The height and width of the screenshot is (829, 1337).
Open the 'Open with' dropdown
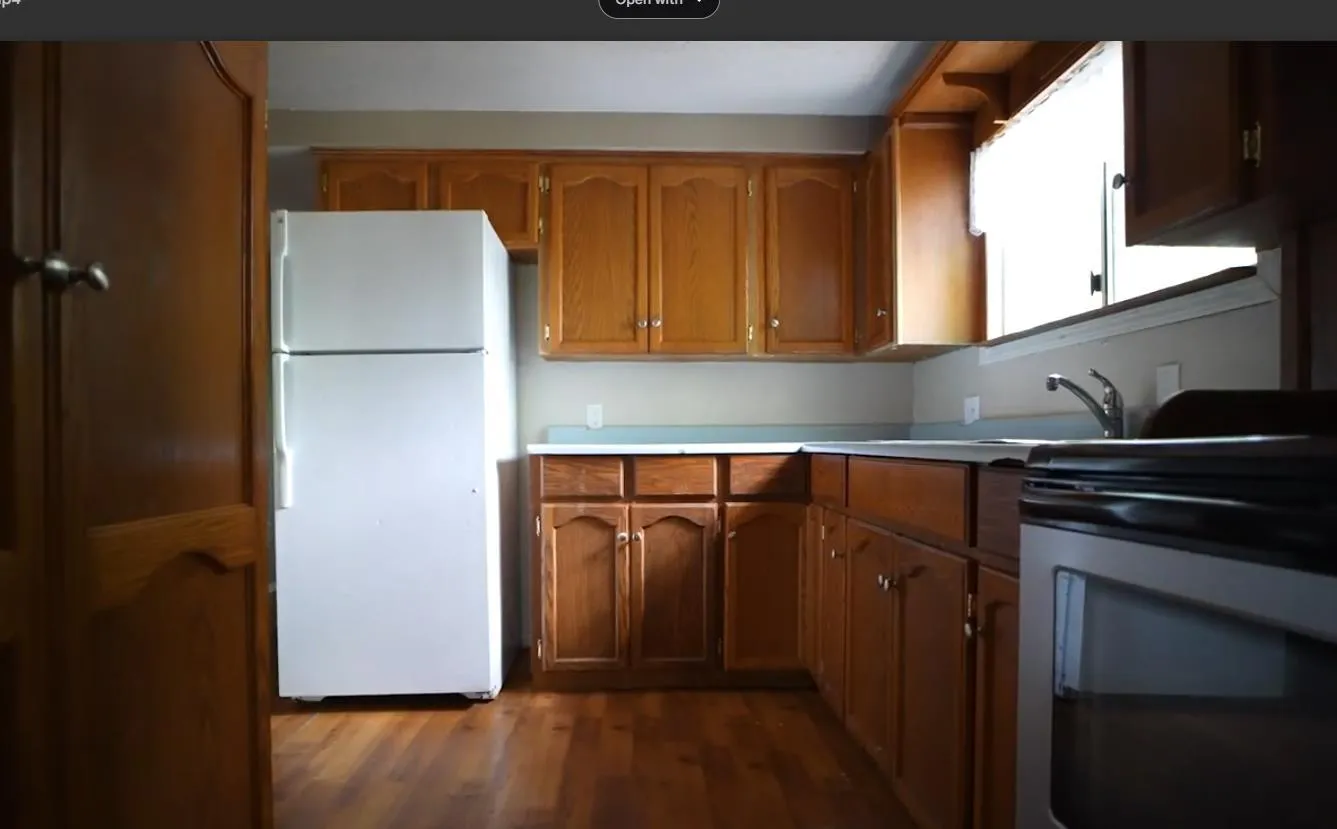pyautogui.click(x=658, y=4)
